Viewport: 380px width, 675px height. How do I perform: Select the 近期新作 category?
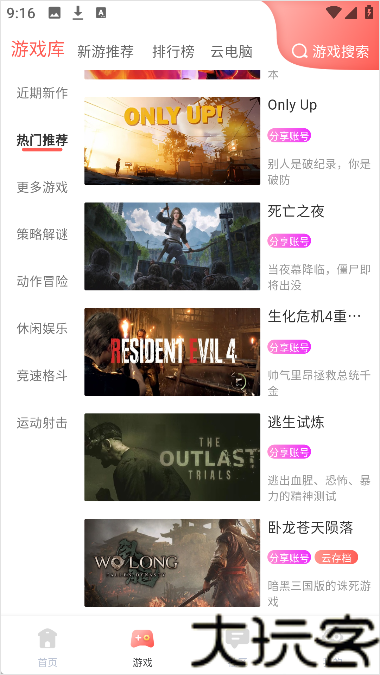click(x=42, y=93)
